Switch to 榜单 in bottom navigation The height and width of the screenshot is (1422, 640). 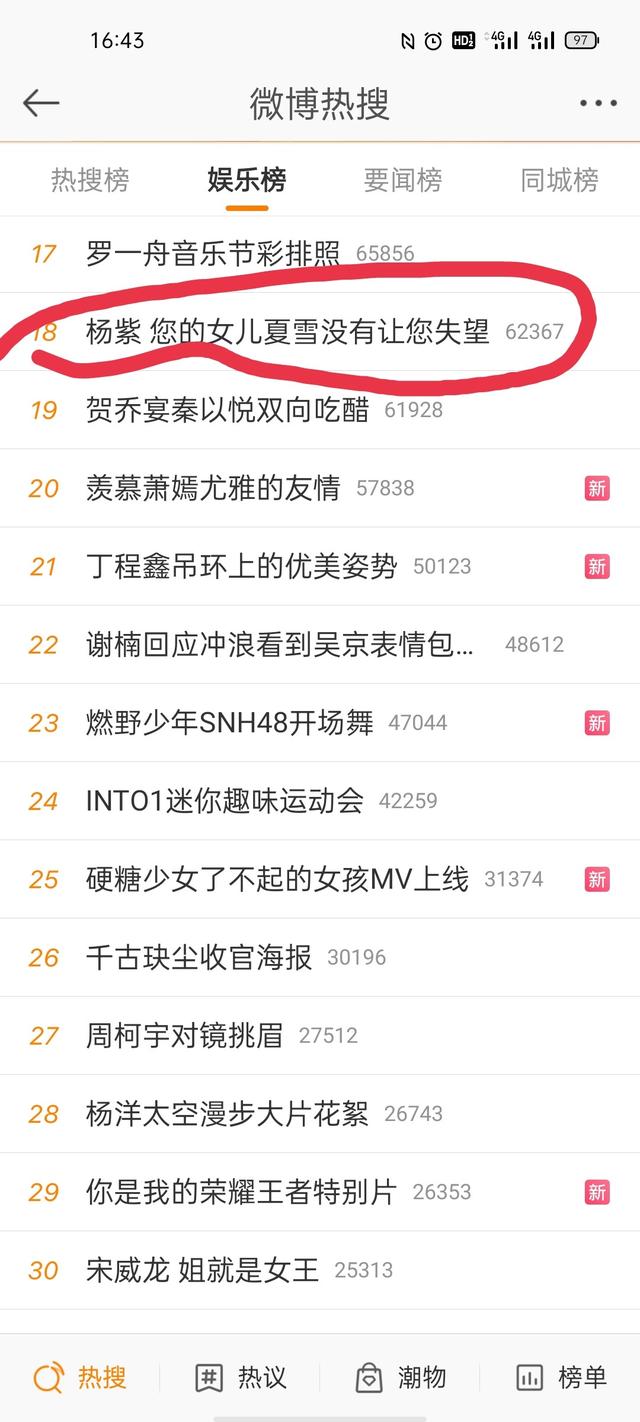pyautogui.click(x=560, y=1378)
